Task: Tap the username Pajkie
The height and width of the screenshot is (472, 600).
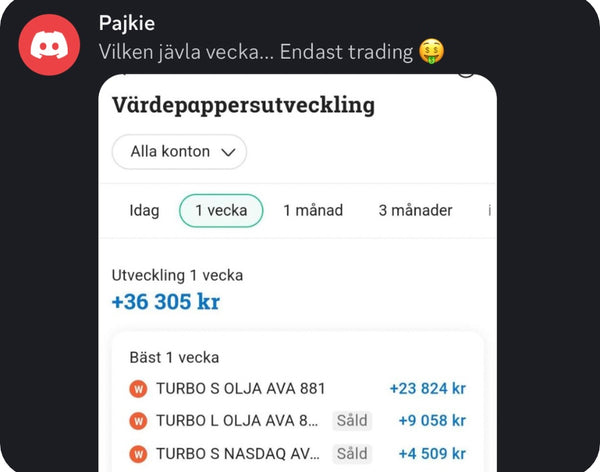Action: (x=127, y=22)
